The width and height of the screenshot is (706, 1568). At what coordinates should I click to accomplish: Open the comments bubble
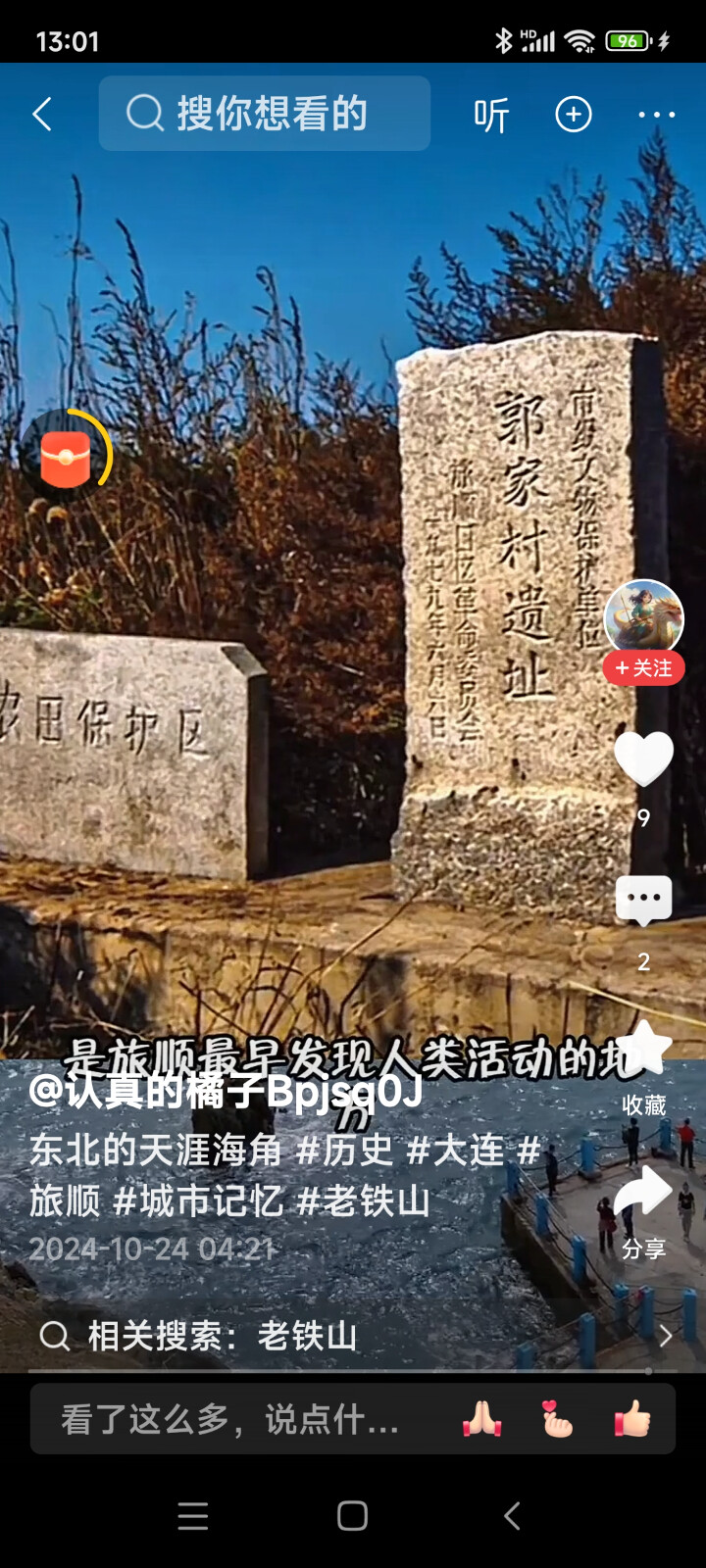[643, 900]
